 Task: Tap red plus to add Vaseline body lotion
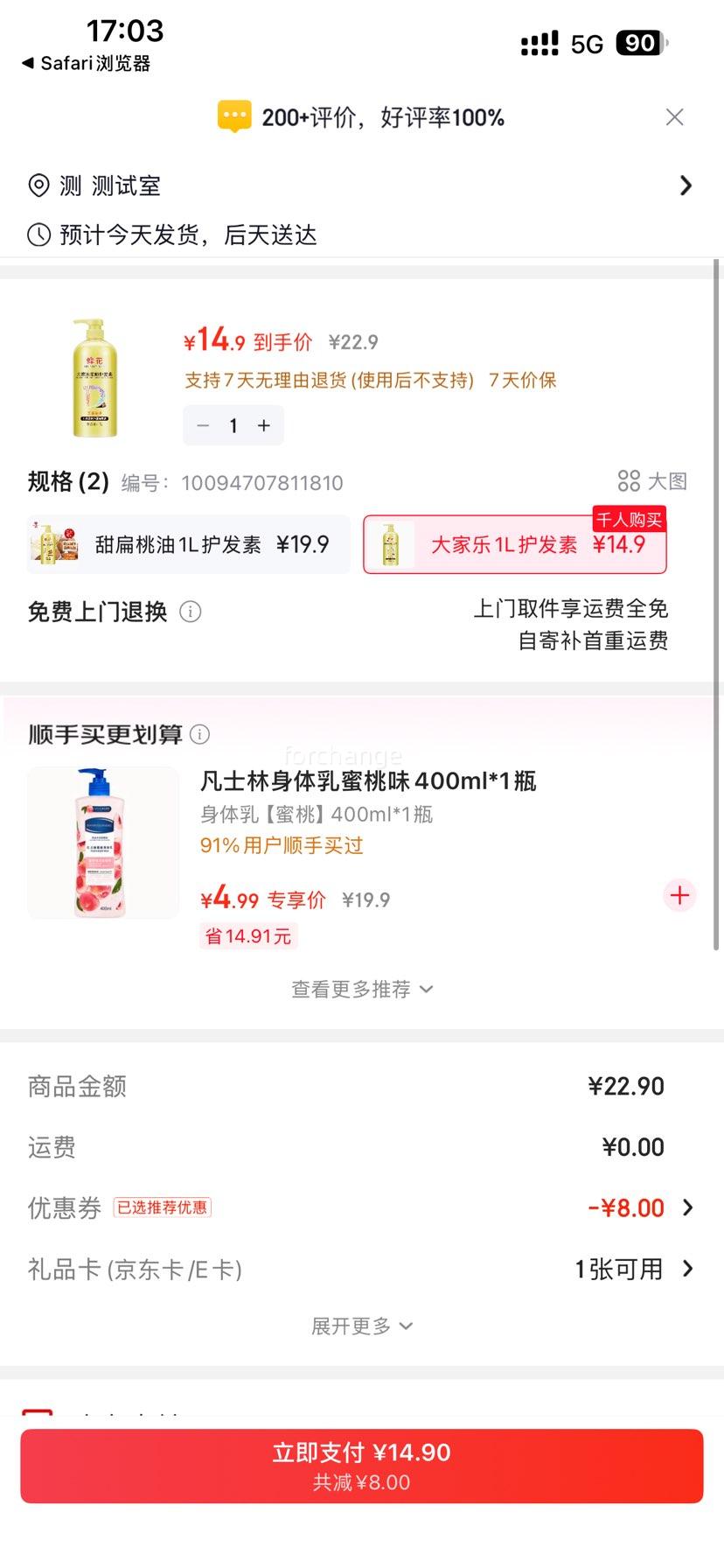(679, 895)
